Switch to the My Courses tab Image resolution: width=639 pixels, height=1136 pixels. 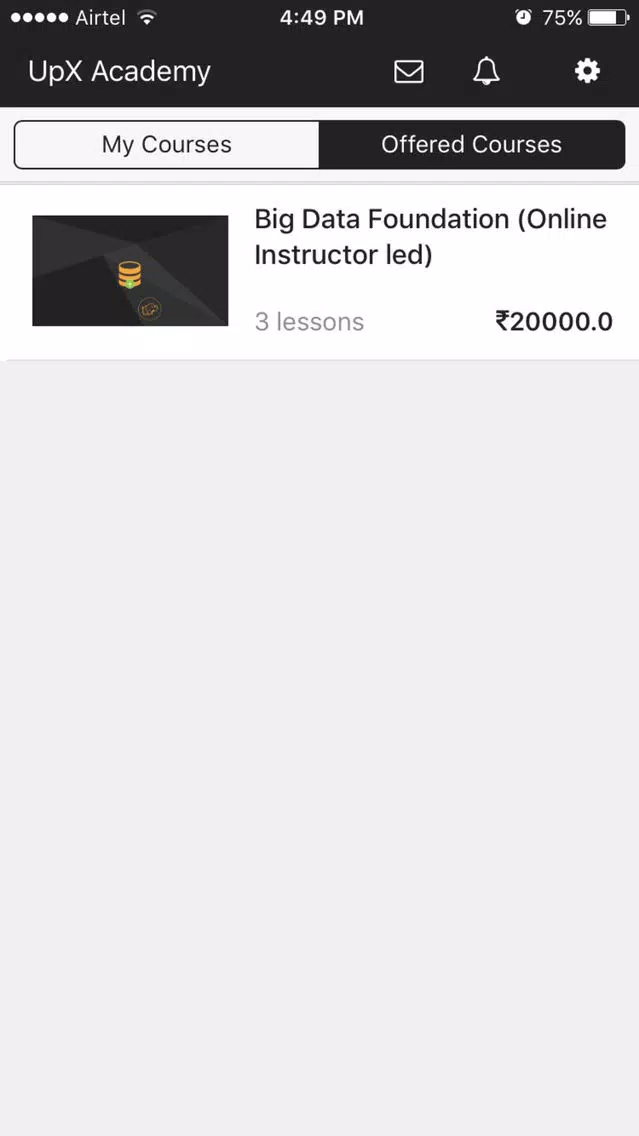[x=167, y=144]
